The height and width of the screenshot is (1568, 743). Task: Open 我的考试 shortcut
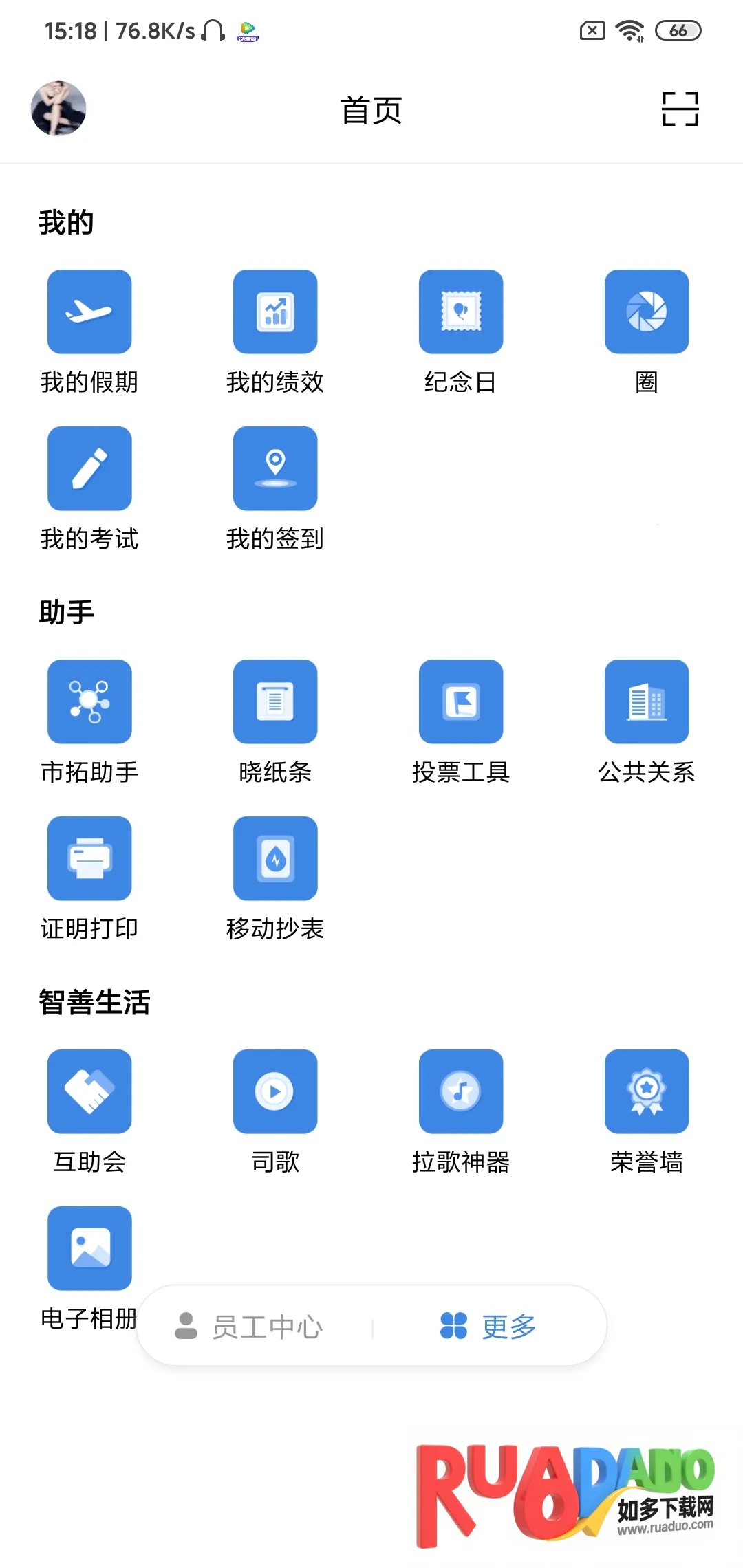pyautogui.click(x=89, y=469)
